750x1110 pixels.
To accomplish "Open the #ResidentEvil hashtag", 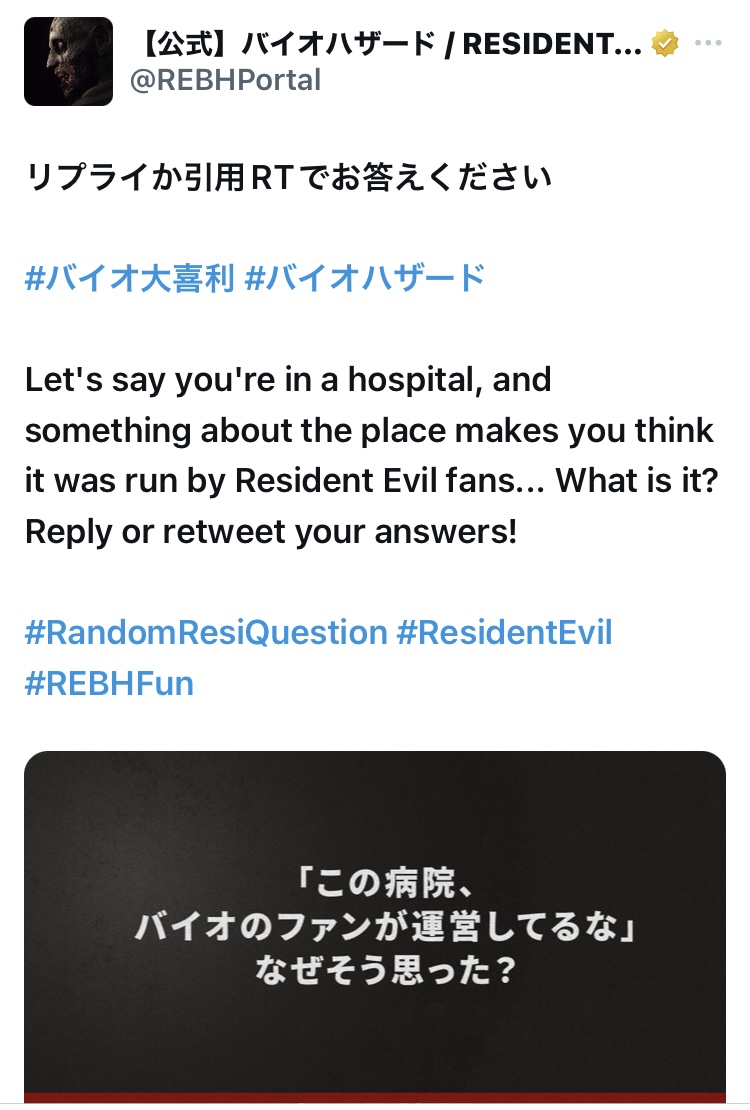I will click(504, 632).
